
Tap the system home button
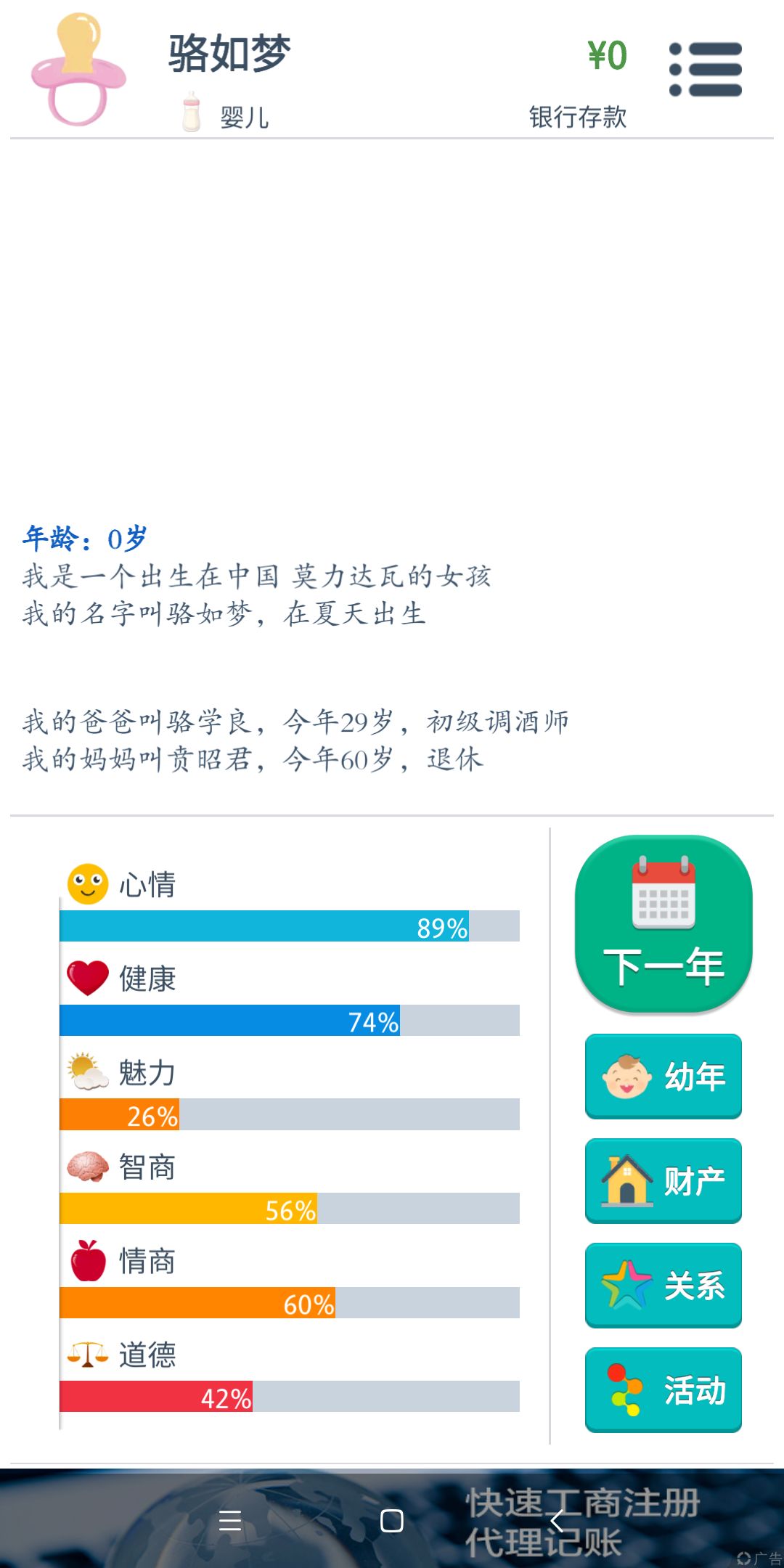392,1520
